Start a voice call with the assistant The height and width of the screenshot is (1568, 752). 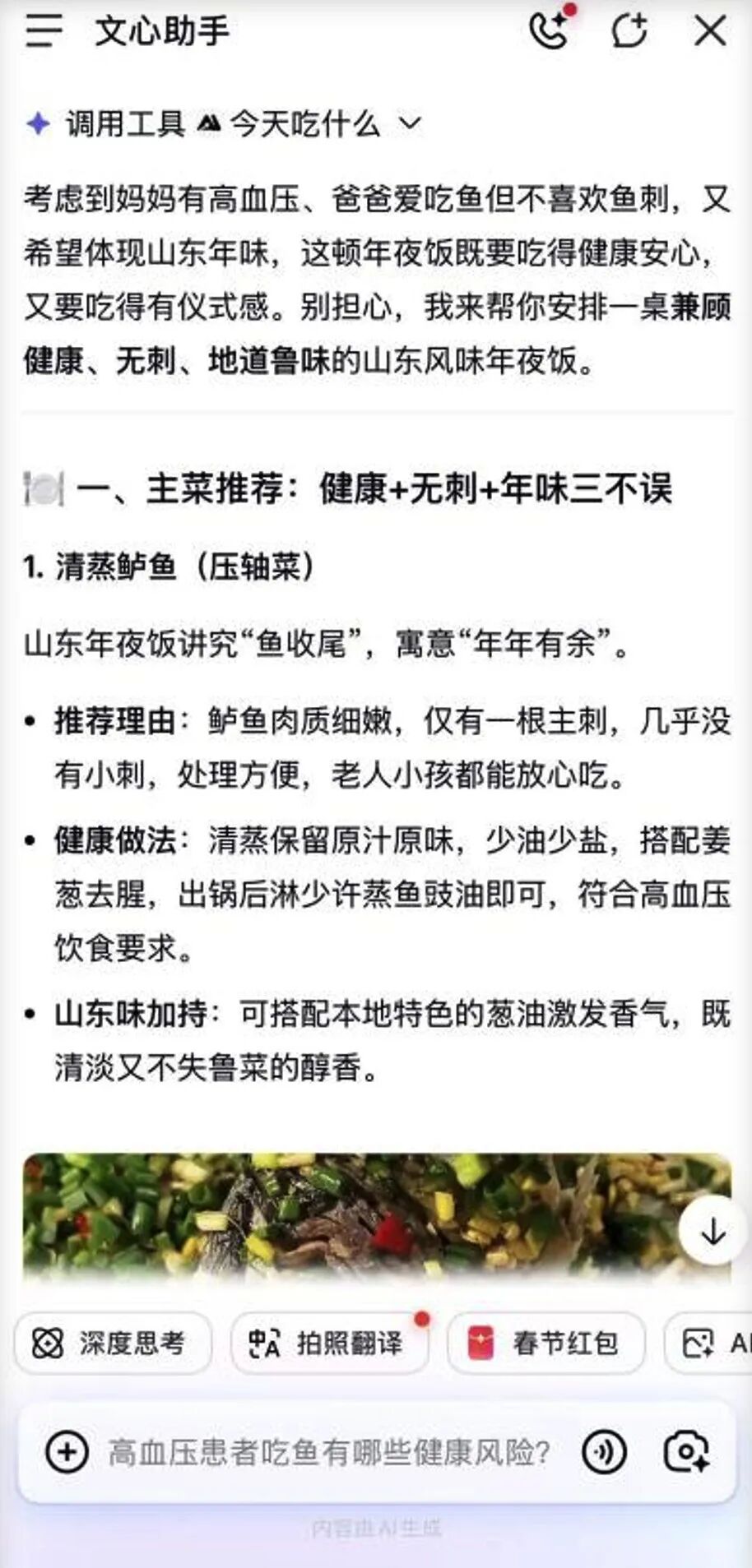click(549, 31)
